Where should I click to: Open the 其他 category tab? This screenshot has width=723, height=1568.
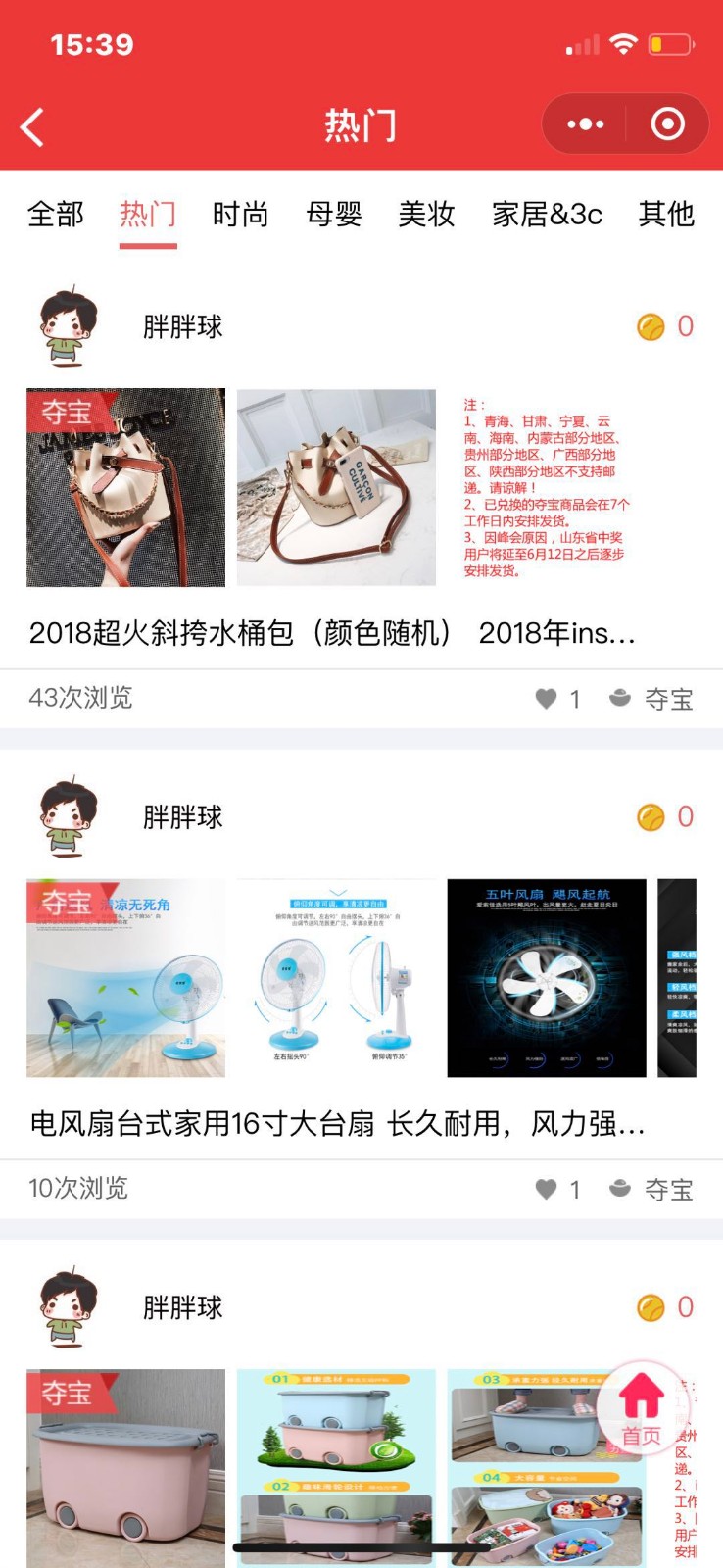[666, 214]
